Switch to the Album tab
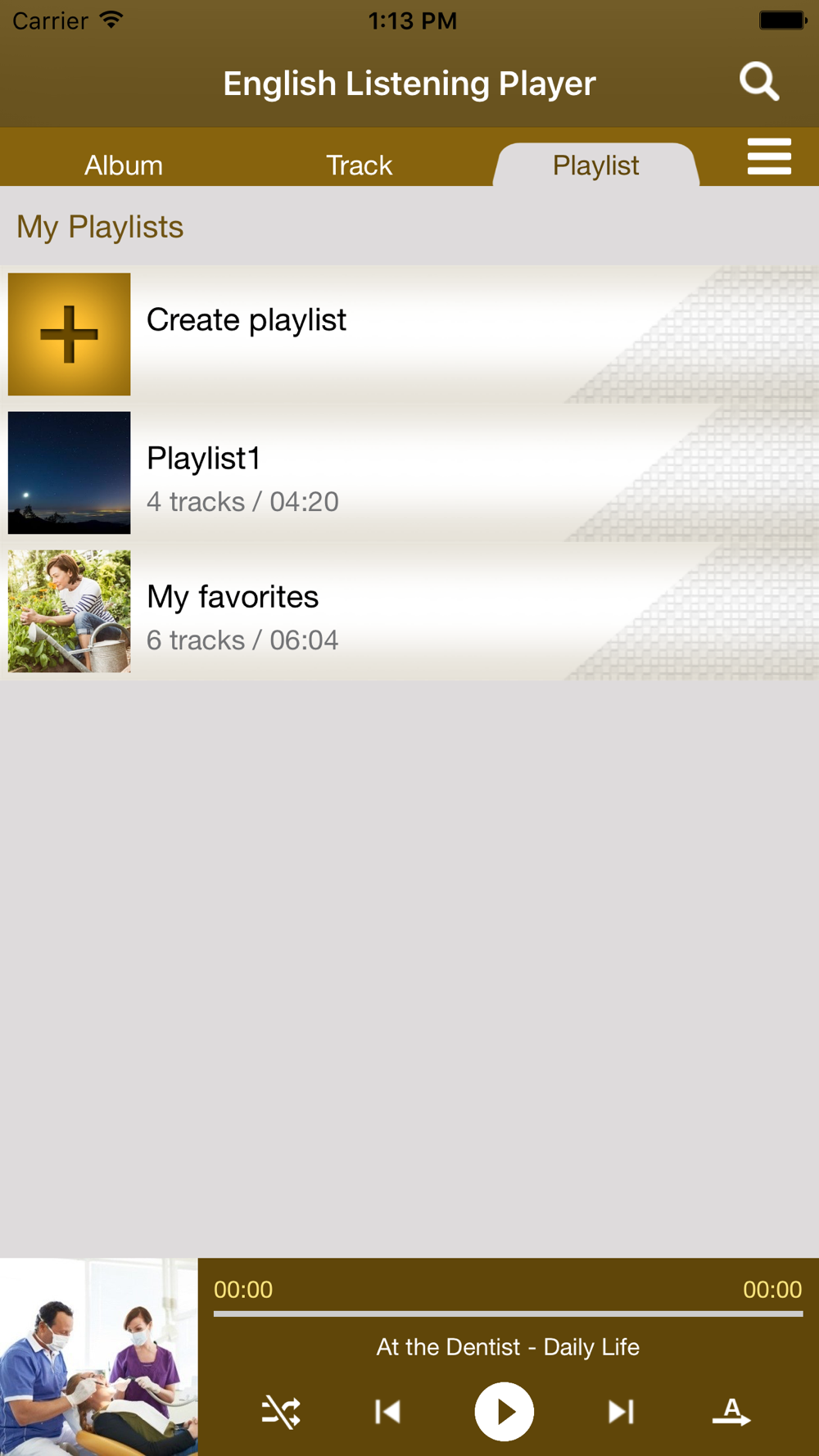This screenshot has width=819, height=1456. (x=124, y=165)
